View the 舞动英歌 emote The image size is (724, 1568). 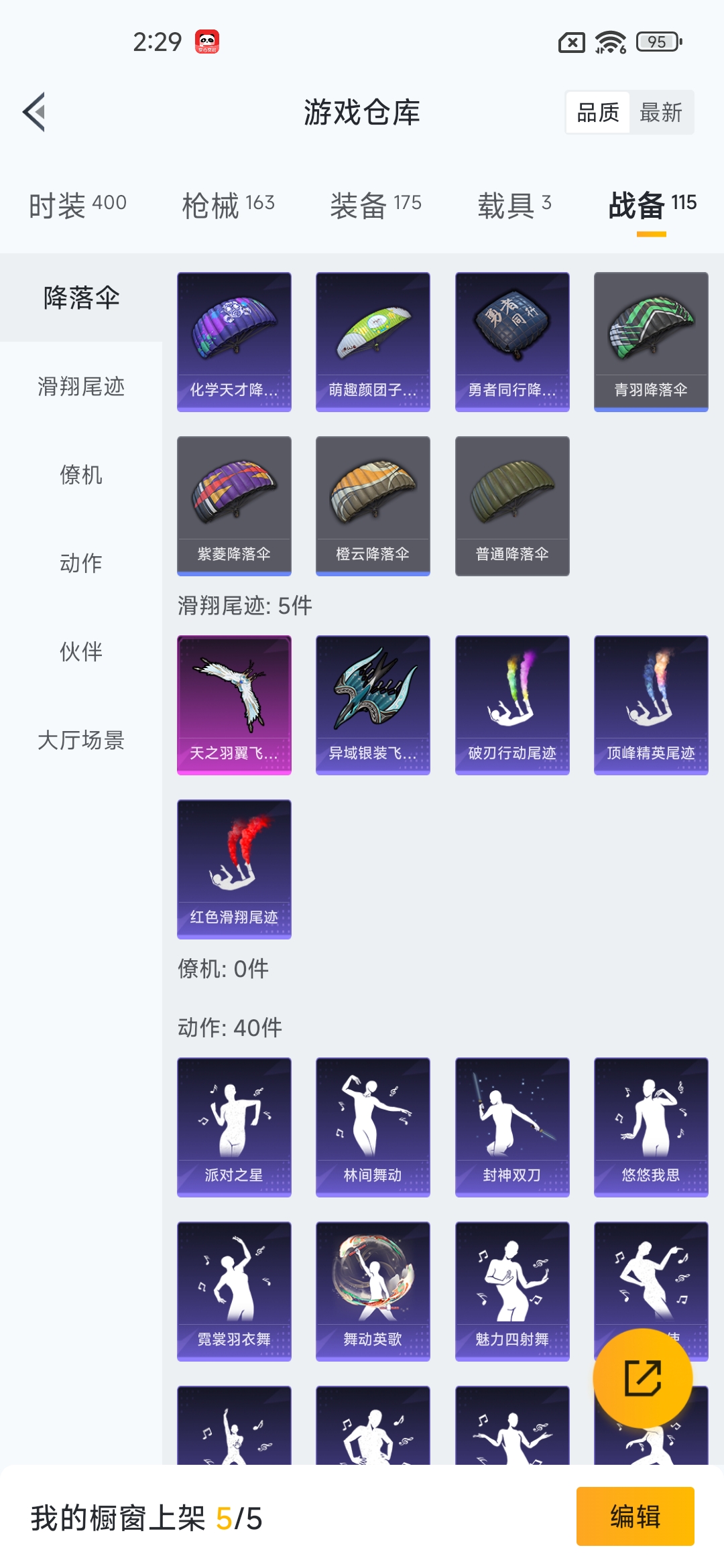click(373, 1291)
